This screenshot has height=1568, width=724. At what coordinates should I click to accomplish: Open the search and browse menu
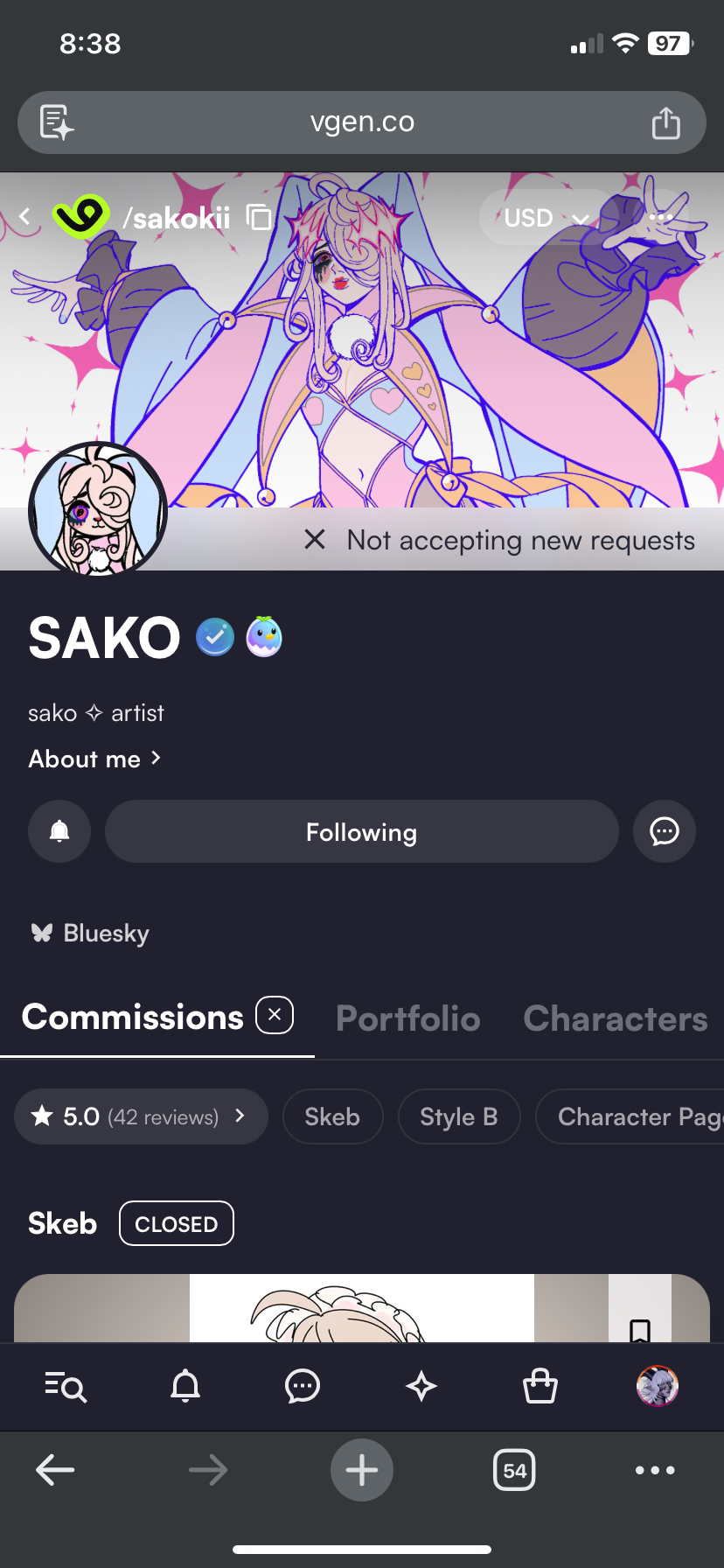click(x=66, y=1386)
